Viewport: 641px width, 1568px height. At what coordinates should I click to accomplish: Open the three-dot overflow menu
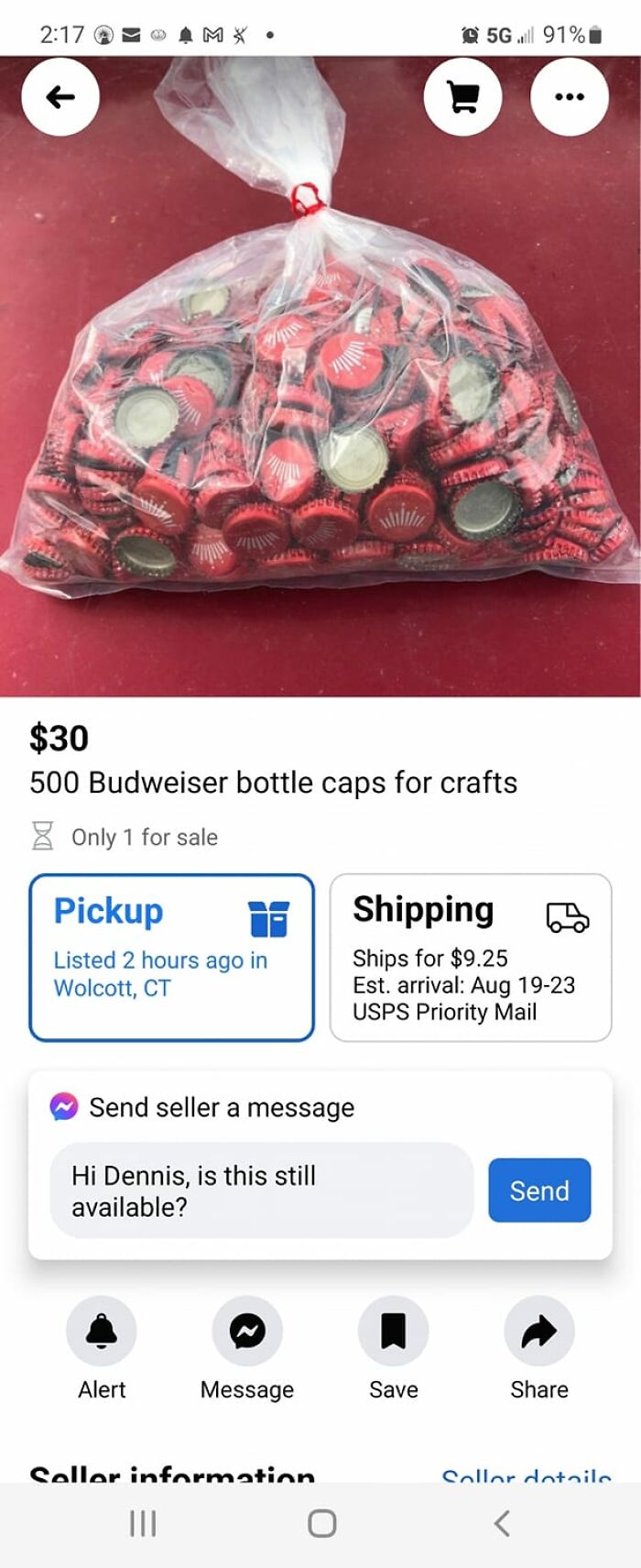[x=569, y=97]
